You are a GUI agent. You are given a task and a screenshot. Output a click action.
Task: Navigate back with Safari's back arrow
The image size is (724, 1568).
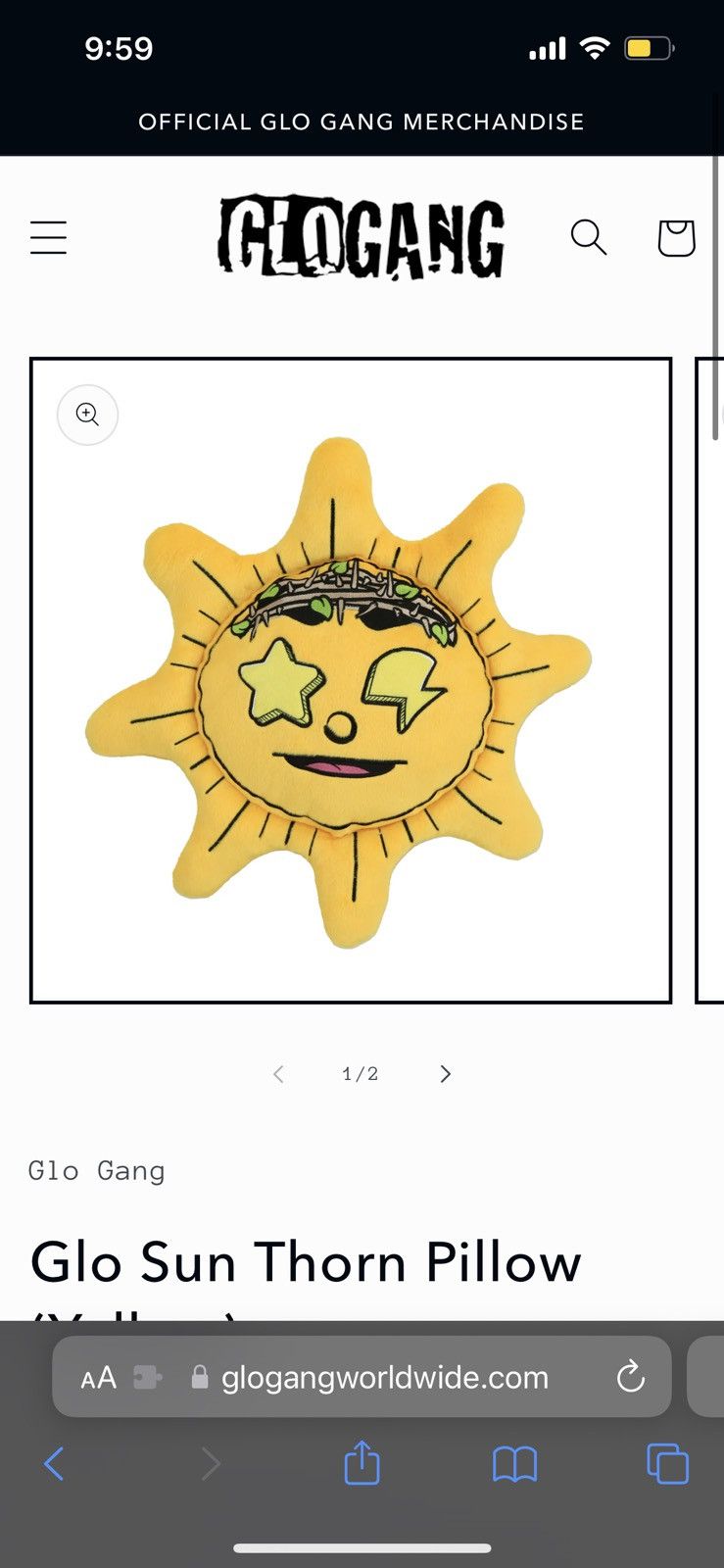(54, 1464)
